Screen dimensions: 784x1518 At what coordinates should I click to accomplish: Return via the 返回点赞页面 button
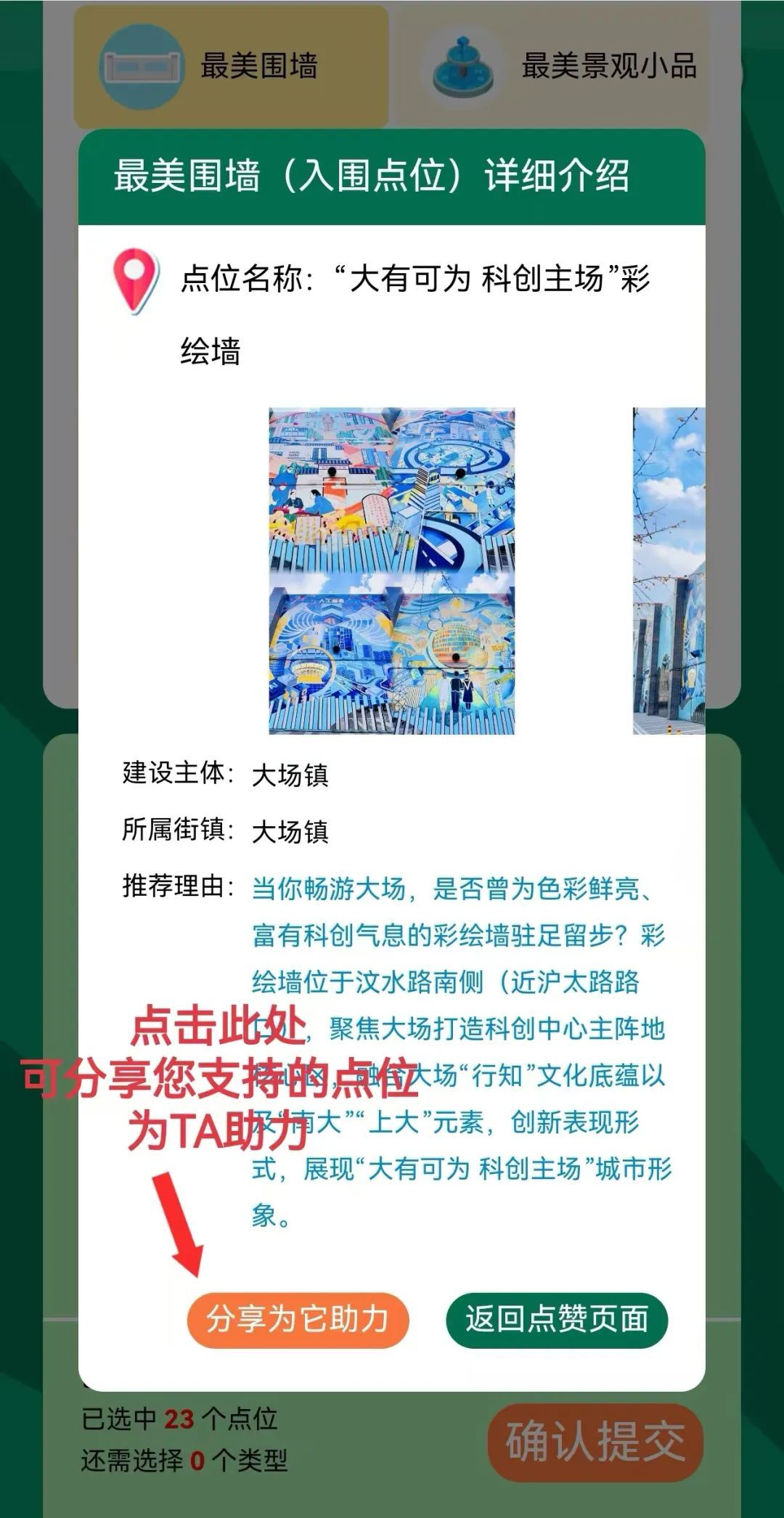[556, 1319]
